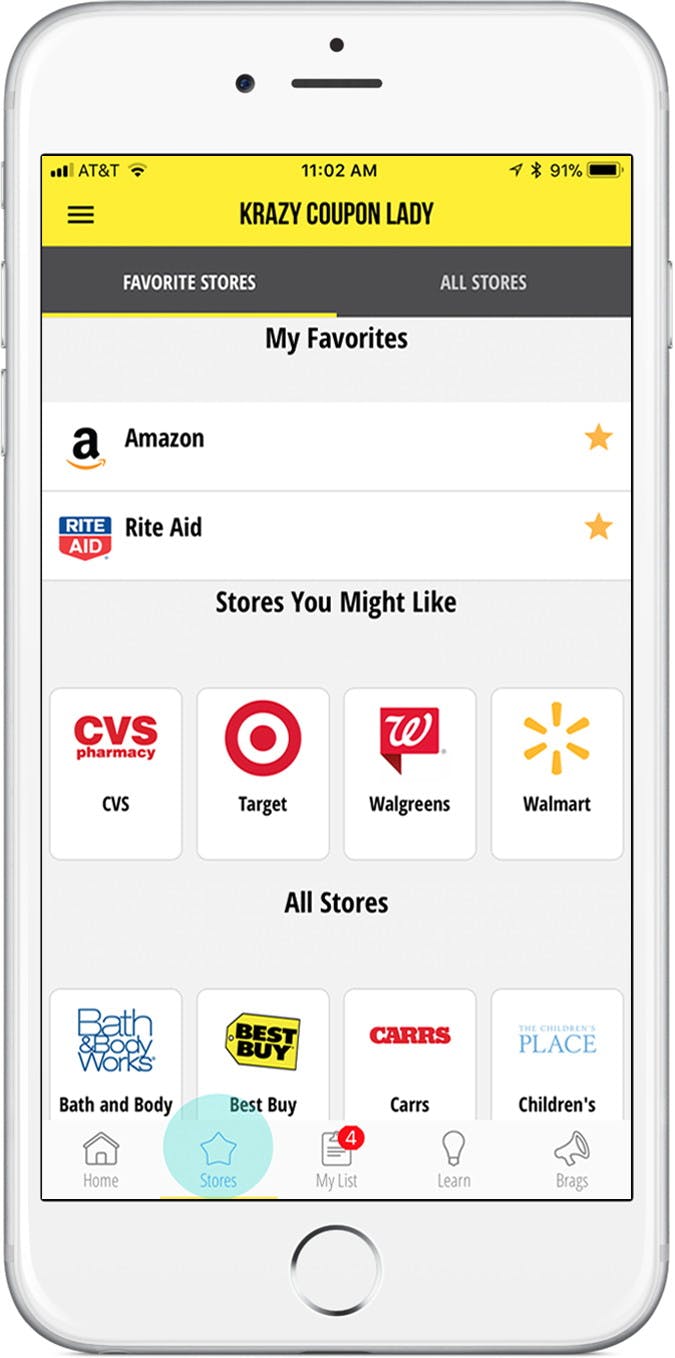Switch to the All Stores tab
The height and width of the screenshot is (1358, 675).
point(484,283)
